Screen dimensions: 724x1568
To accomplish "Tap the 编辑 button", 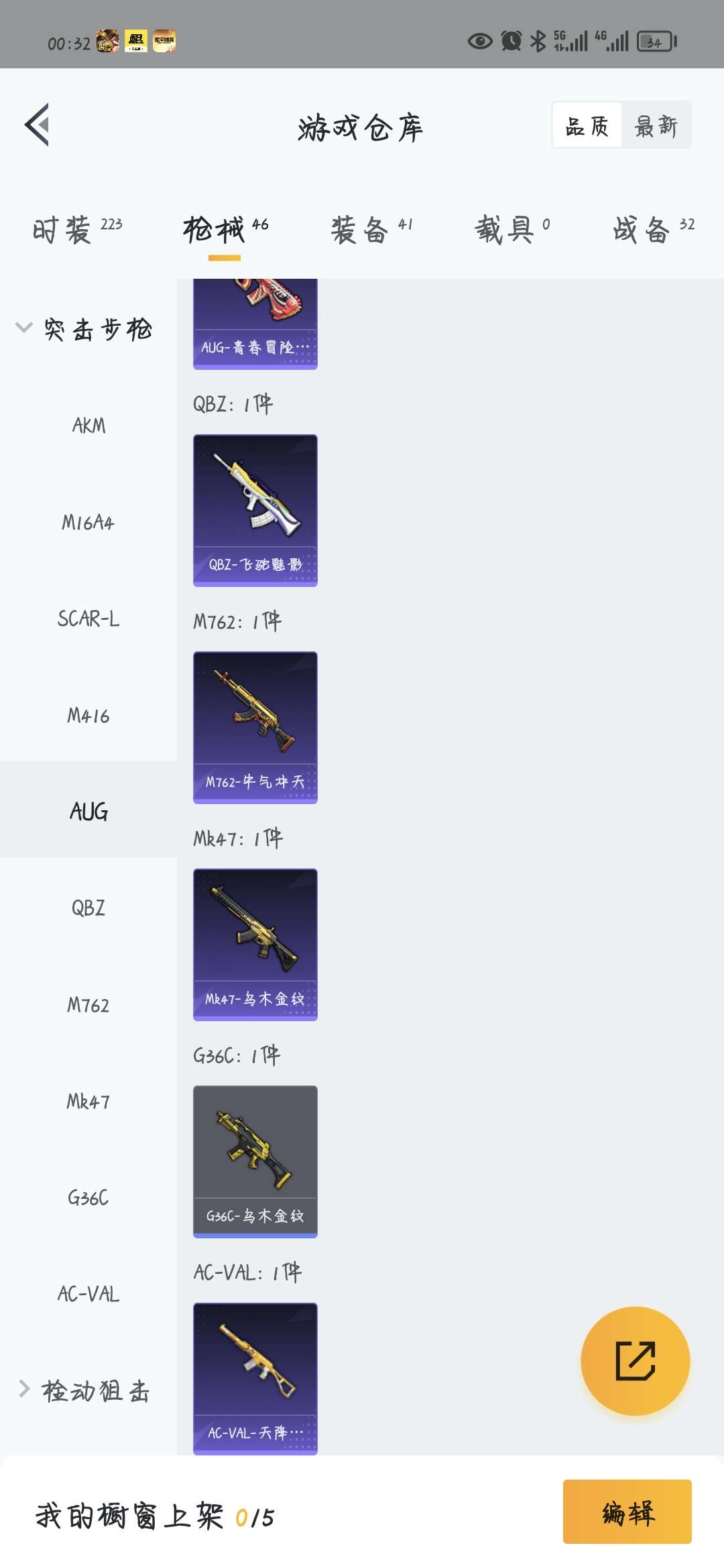I will (x=627, y=1512).
